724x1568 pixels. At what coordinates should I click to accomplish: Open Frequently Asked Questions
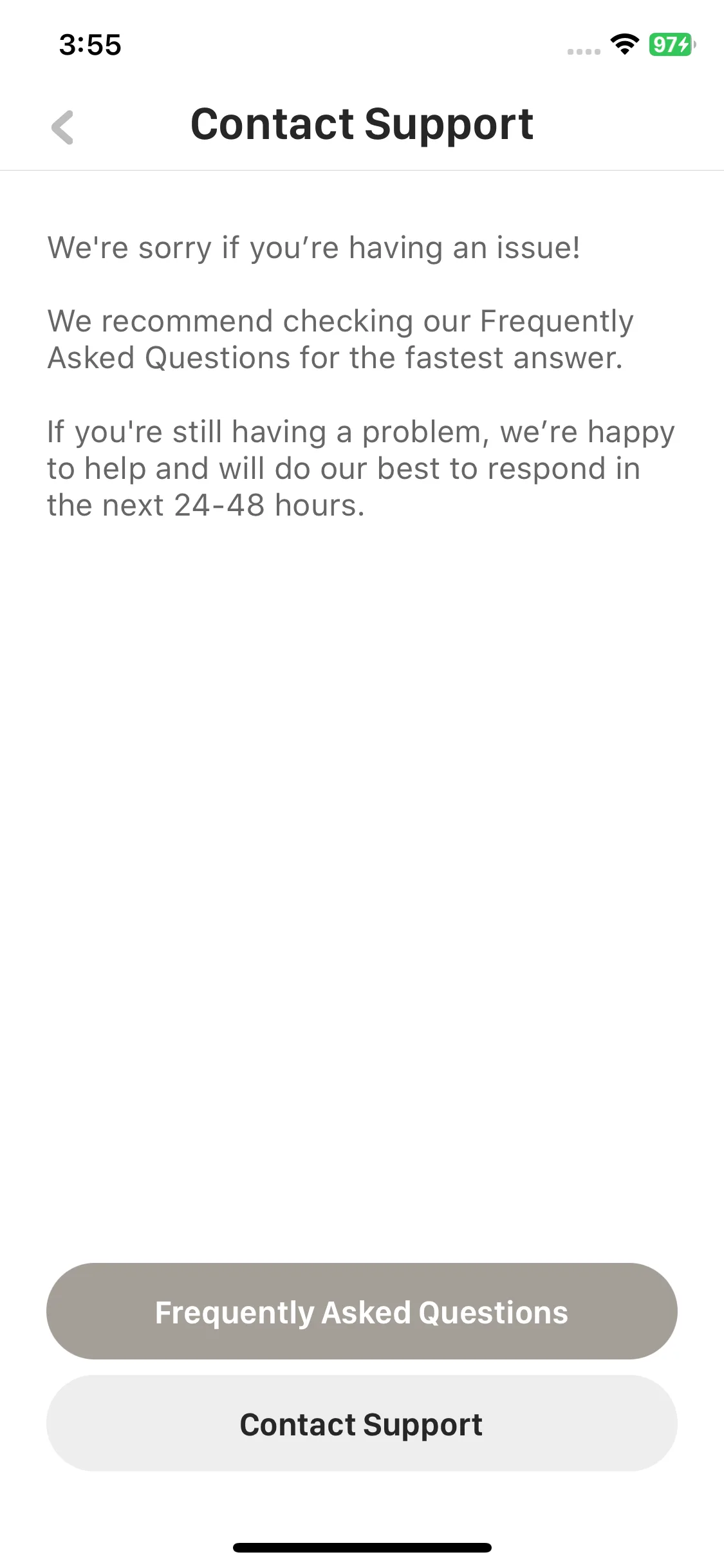point(362,1311)
